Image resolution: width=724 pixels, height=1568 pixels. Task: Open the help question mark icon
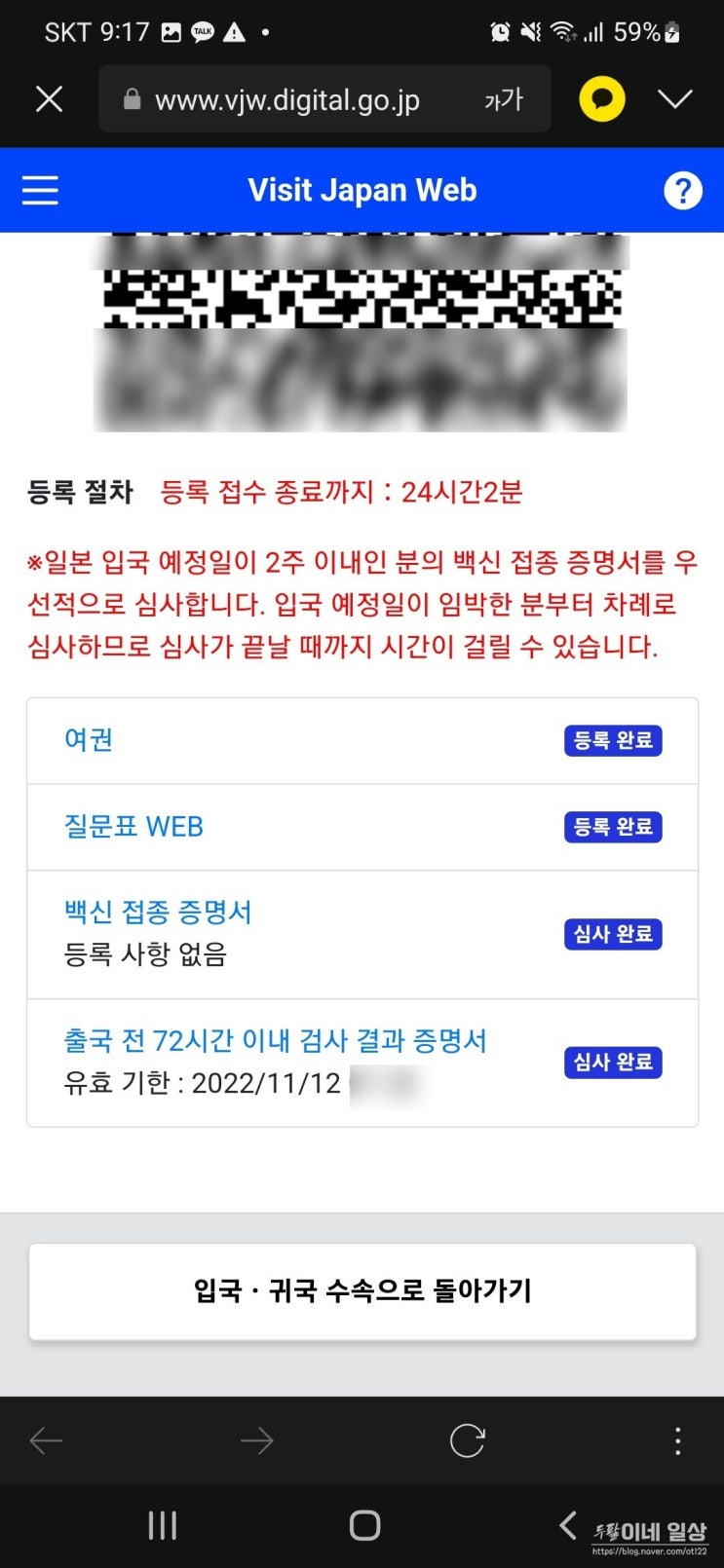click(682, 190)
